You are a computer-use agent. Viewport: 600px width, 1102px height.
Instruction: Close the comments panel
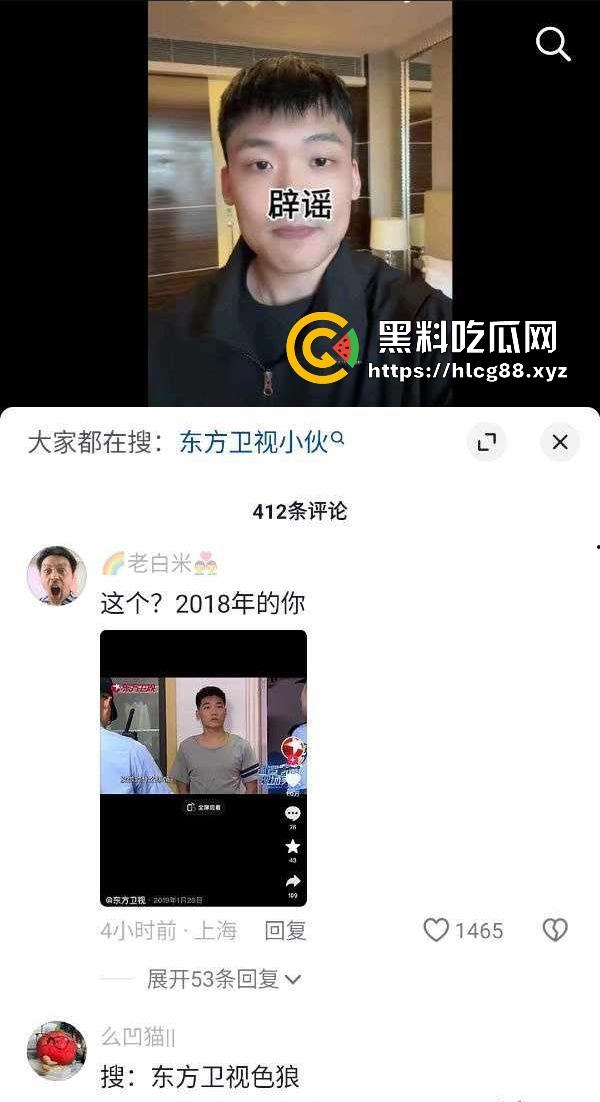pyautogui.click(x=560, y=442)
